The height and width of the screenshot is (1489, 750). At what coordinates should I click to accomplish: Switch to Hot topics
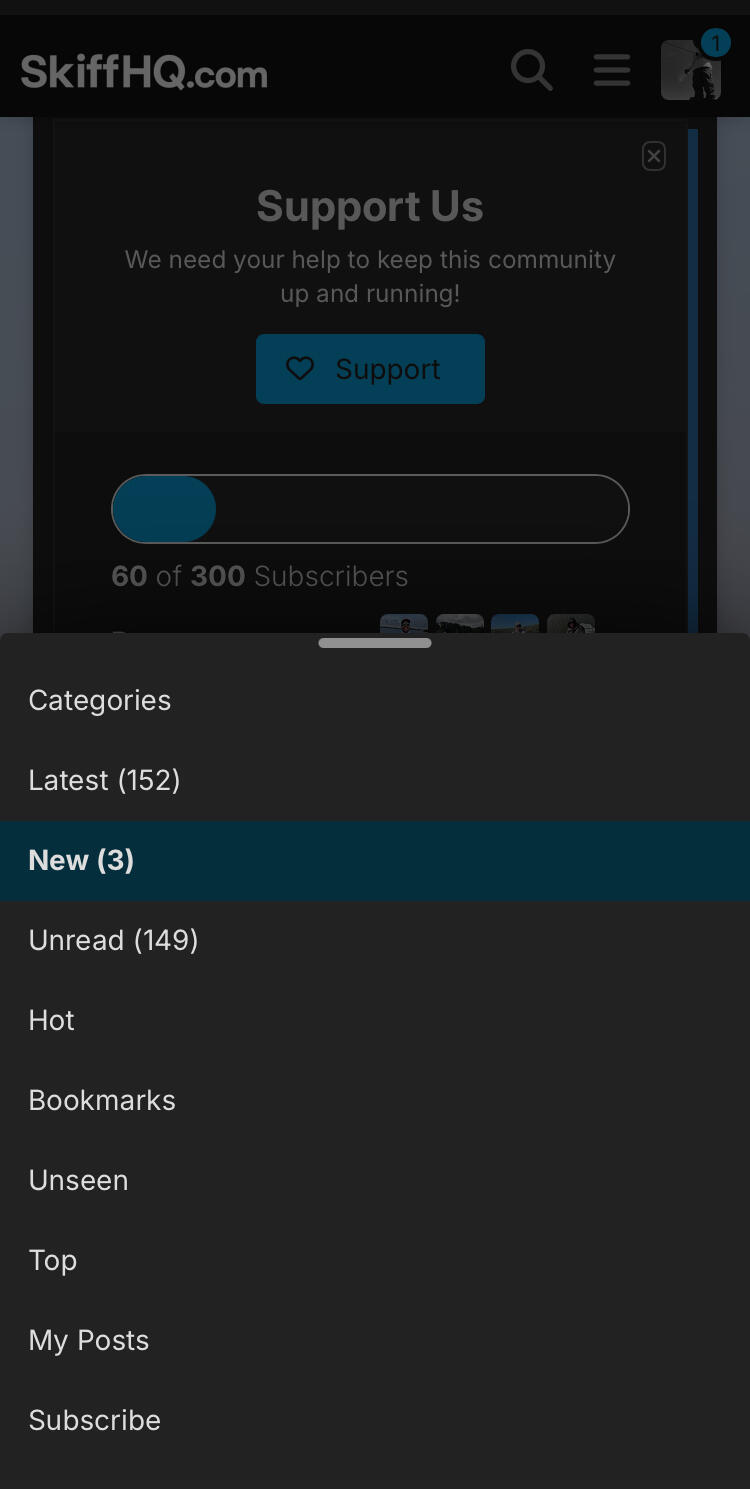[x=375, y=1020]
